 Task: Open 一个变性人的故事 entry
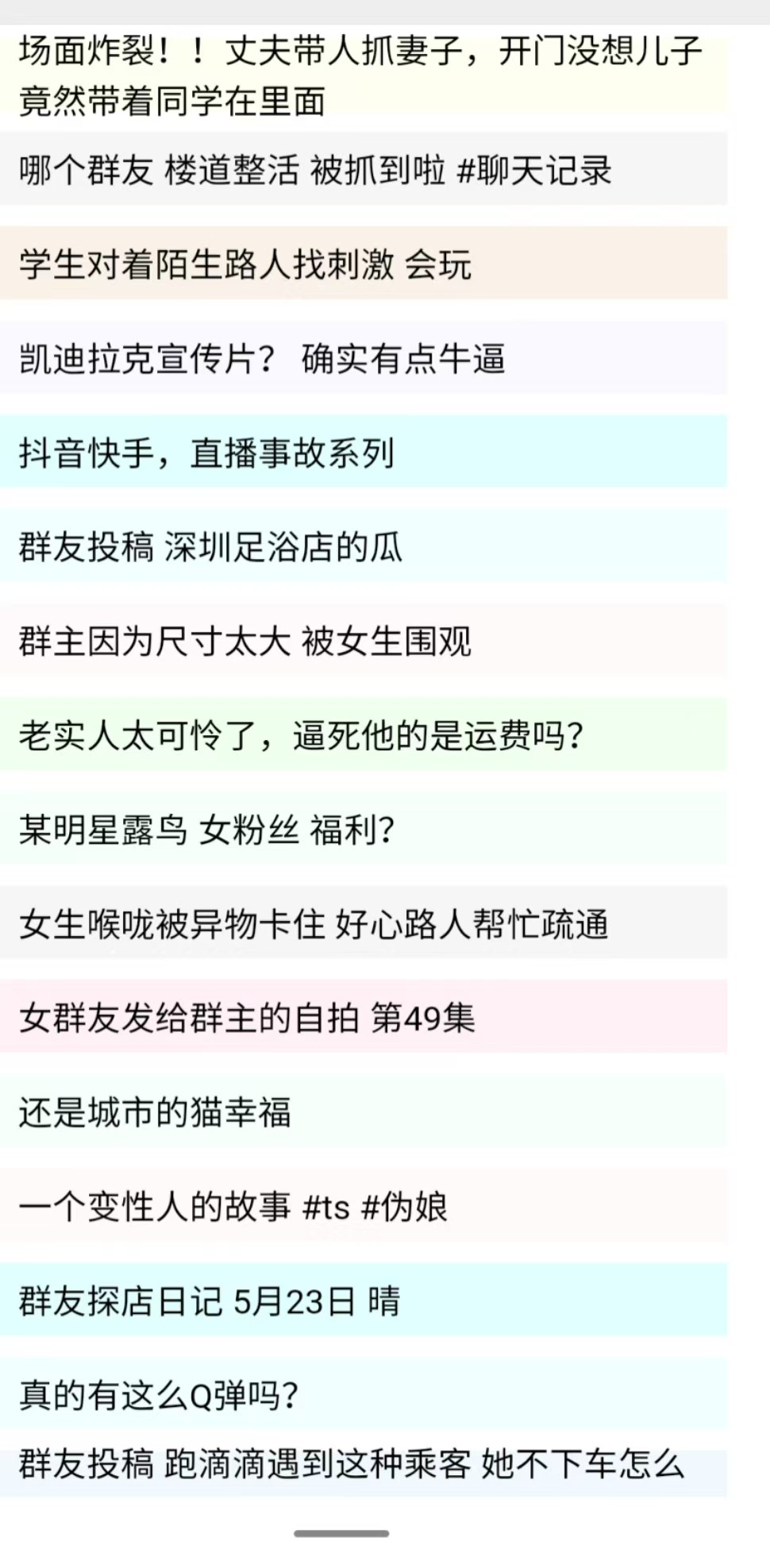tap(233, 1207)
